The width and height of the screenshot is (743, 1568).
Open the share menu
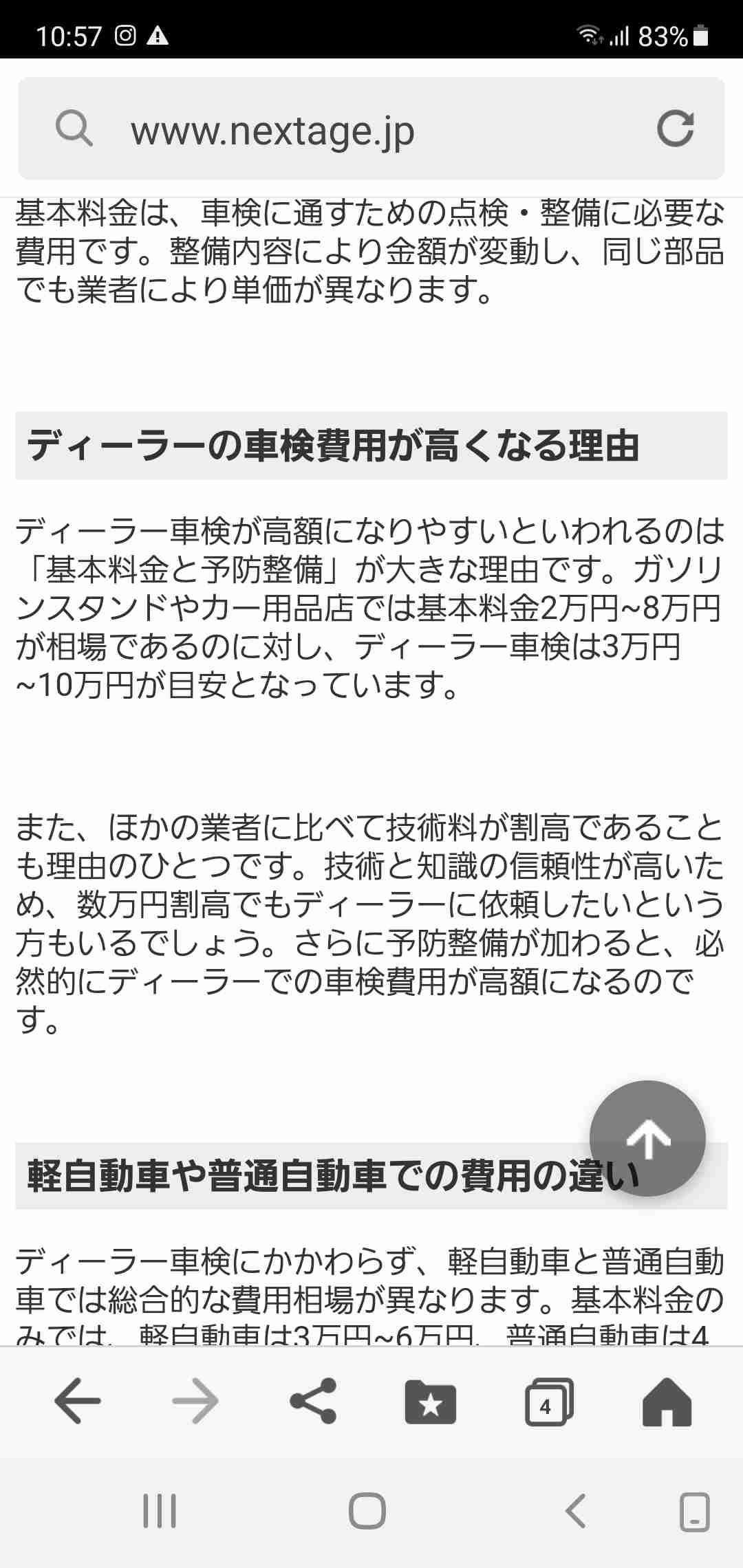click(313, 1401)
